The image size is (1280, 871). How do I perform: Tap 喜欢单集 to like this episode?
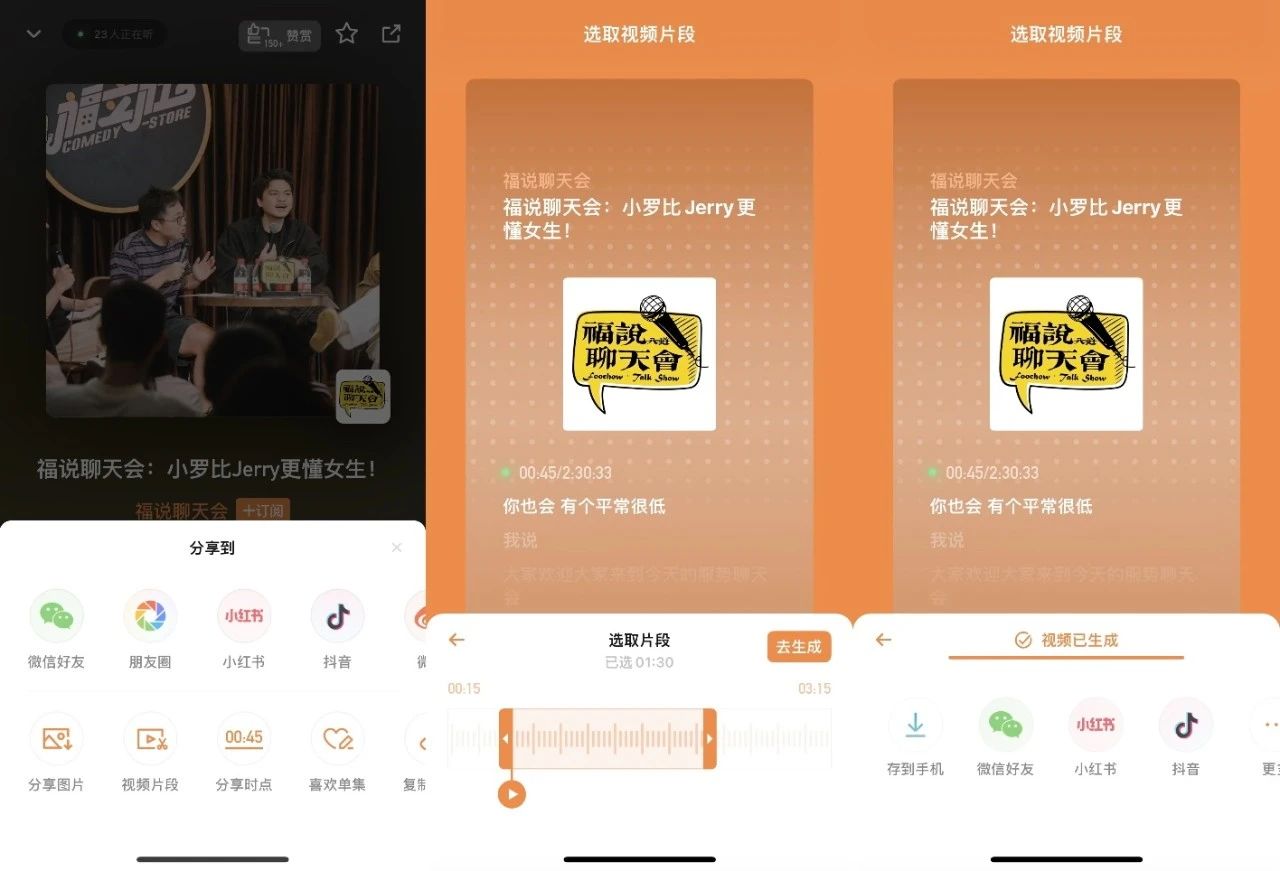337,740
